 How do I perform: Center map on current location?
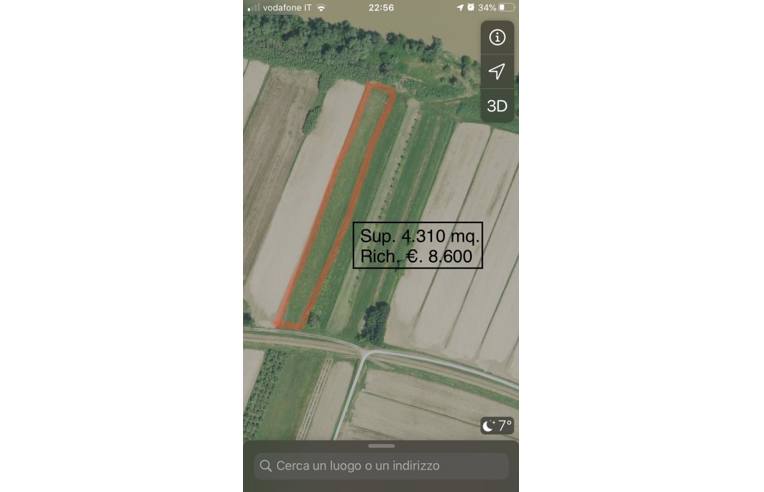497,71
